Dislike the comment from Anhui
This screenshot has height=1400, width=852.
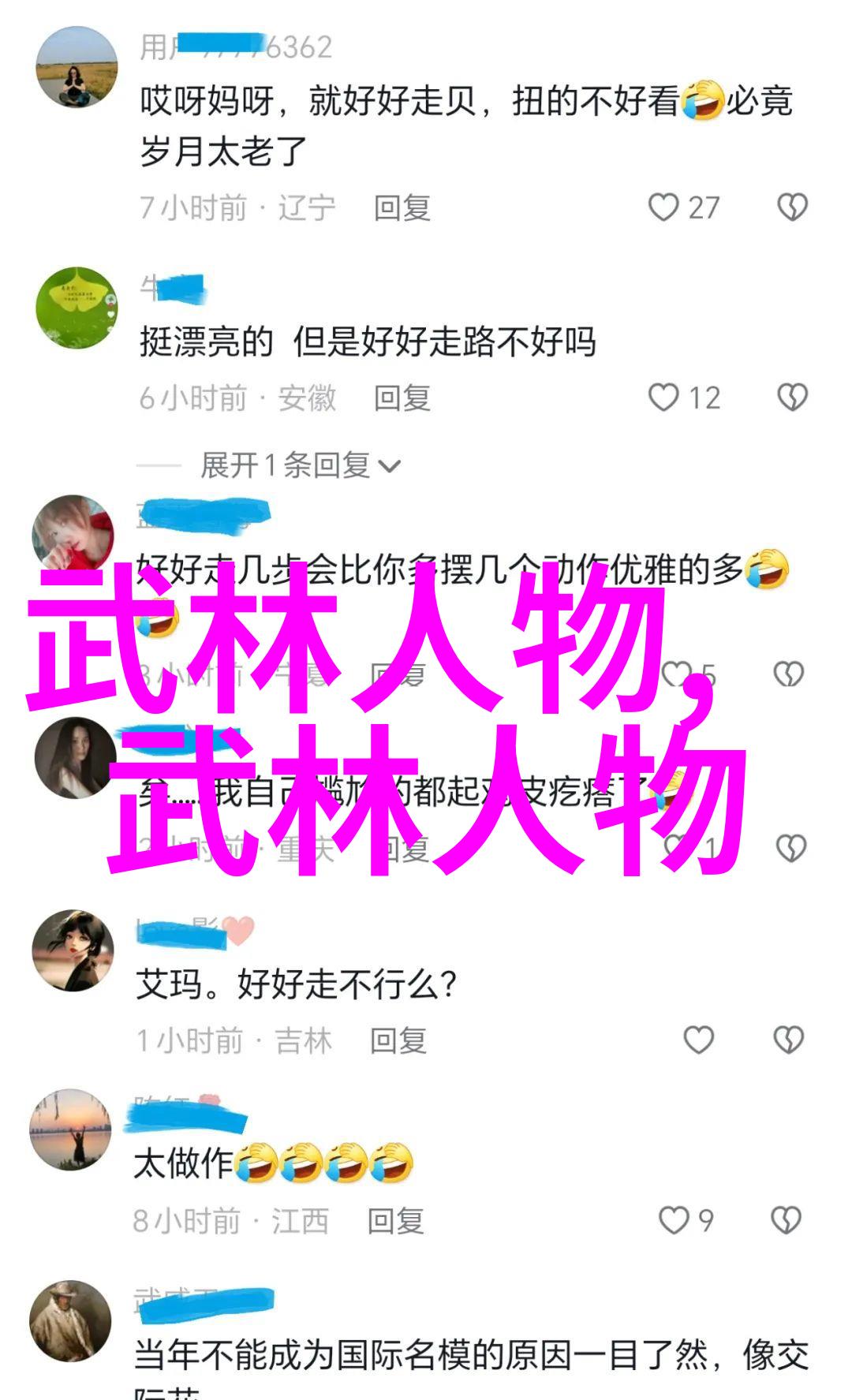tap(792, 398)
